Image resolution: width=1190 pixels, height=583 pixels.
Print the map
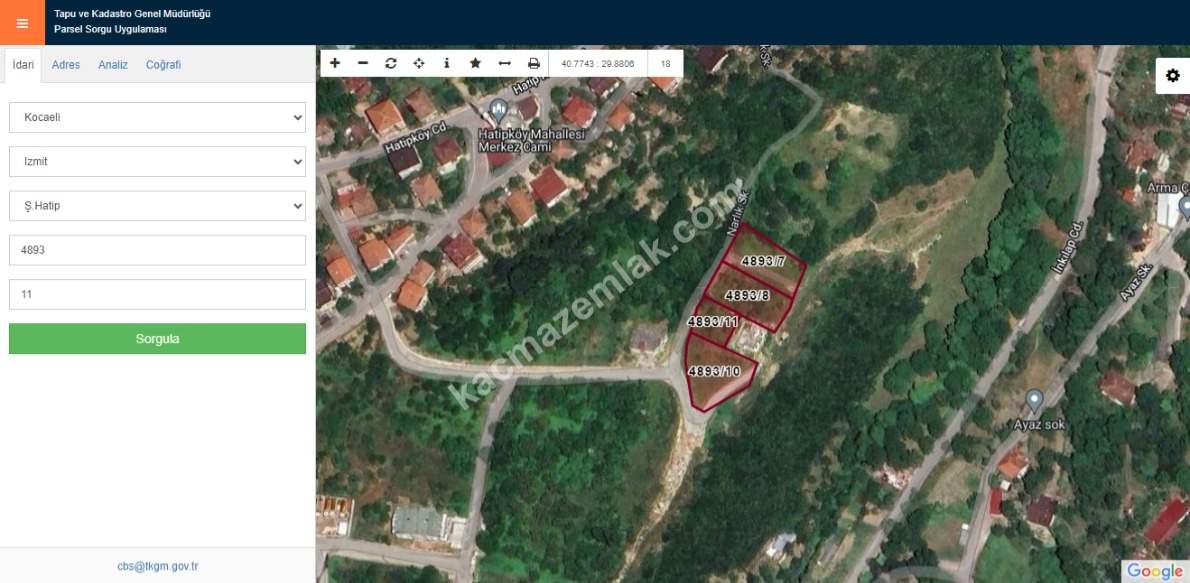tap(534, 63)
